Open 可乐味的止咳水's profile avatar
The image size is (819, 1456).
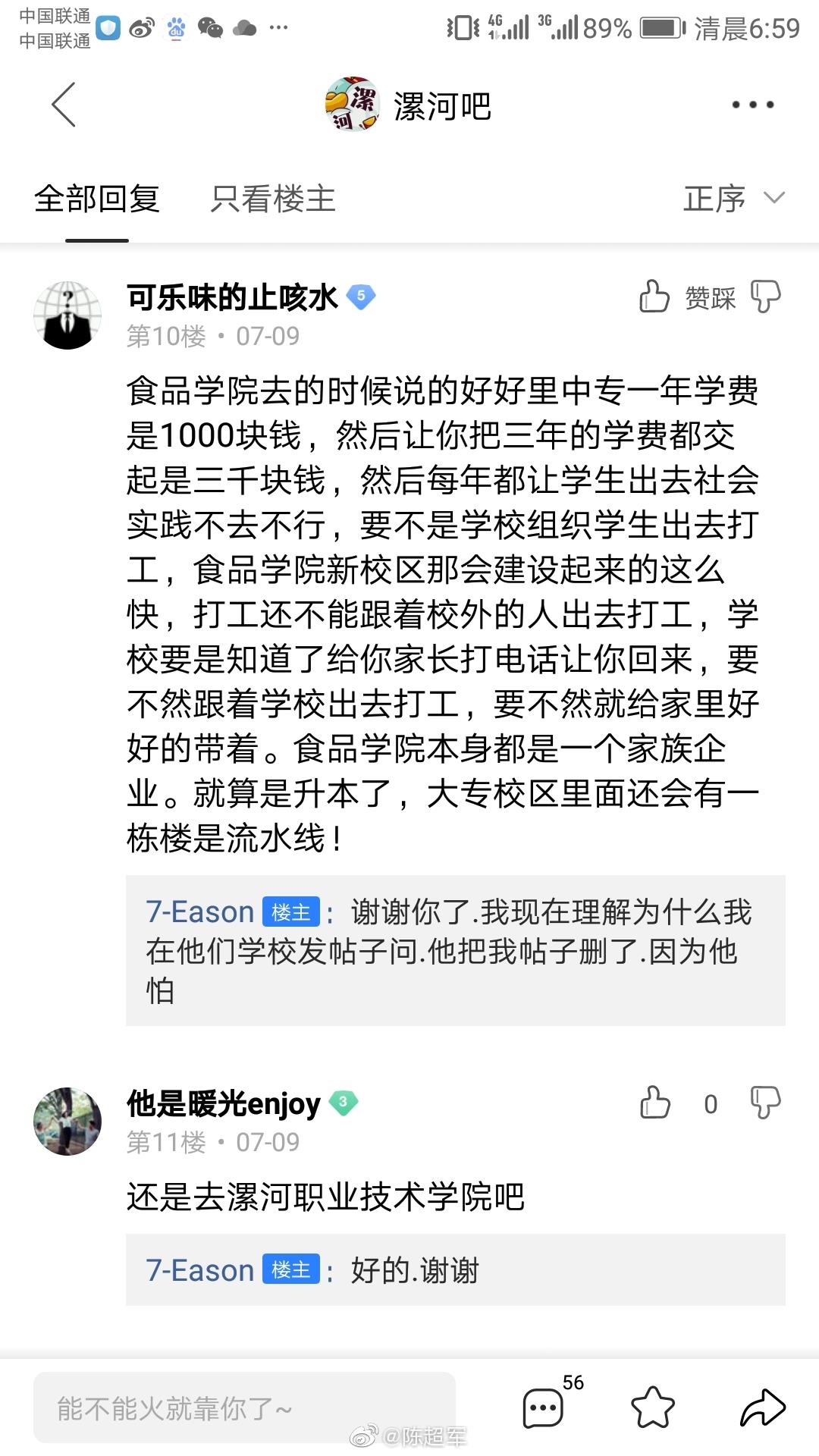point(67,315)
